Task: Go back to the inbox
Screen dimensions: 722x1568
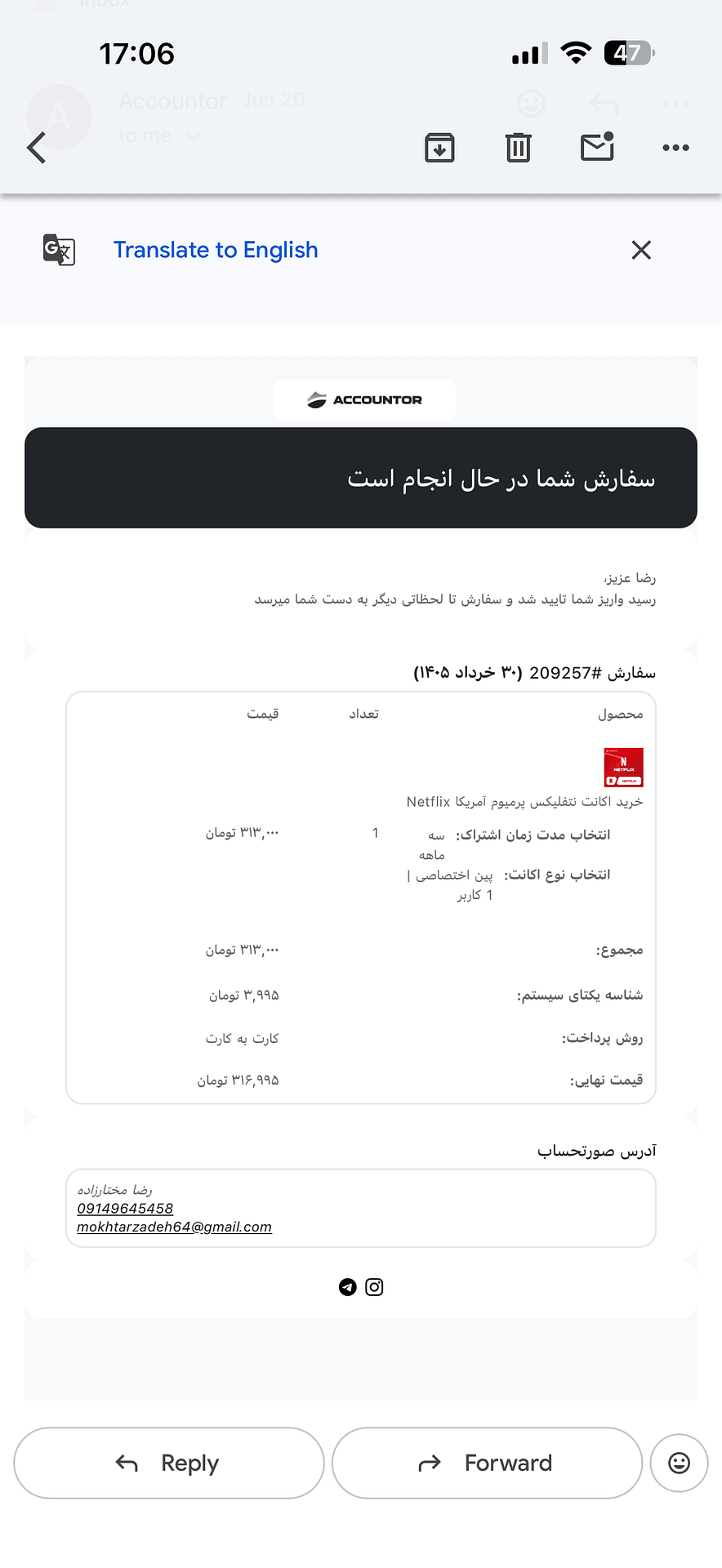Action: coord(37,148)
